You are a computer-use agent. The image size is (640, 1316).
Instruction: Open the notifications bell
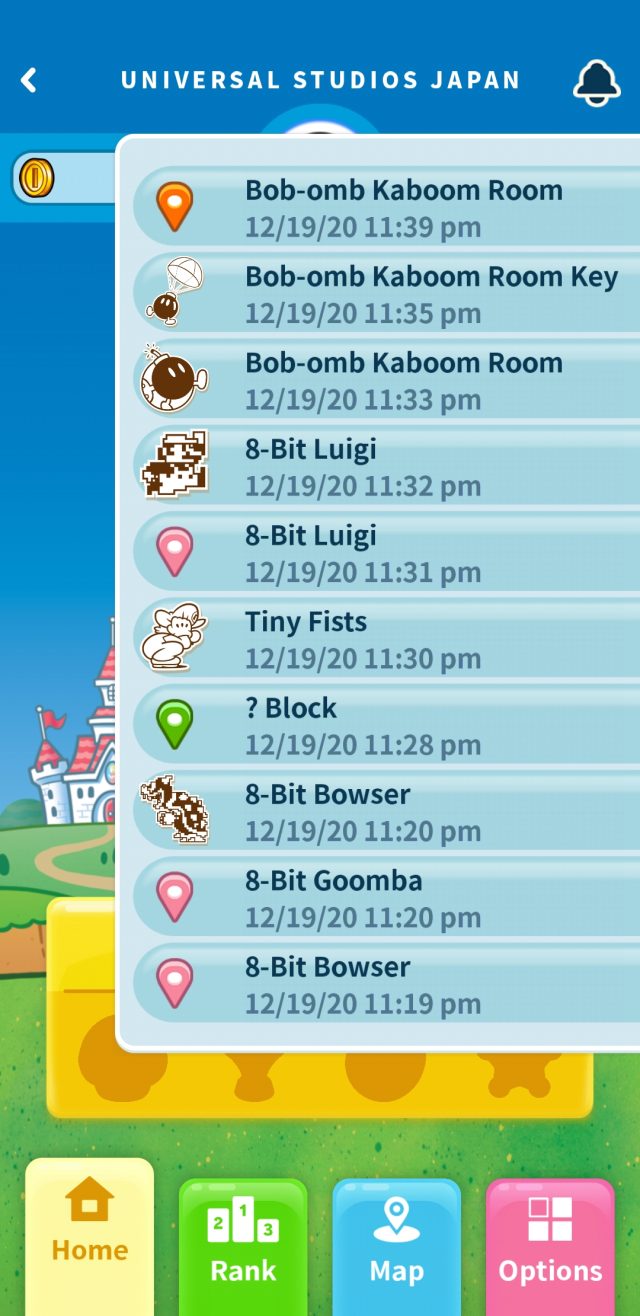coord(597,81)
